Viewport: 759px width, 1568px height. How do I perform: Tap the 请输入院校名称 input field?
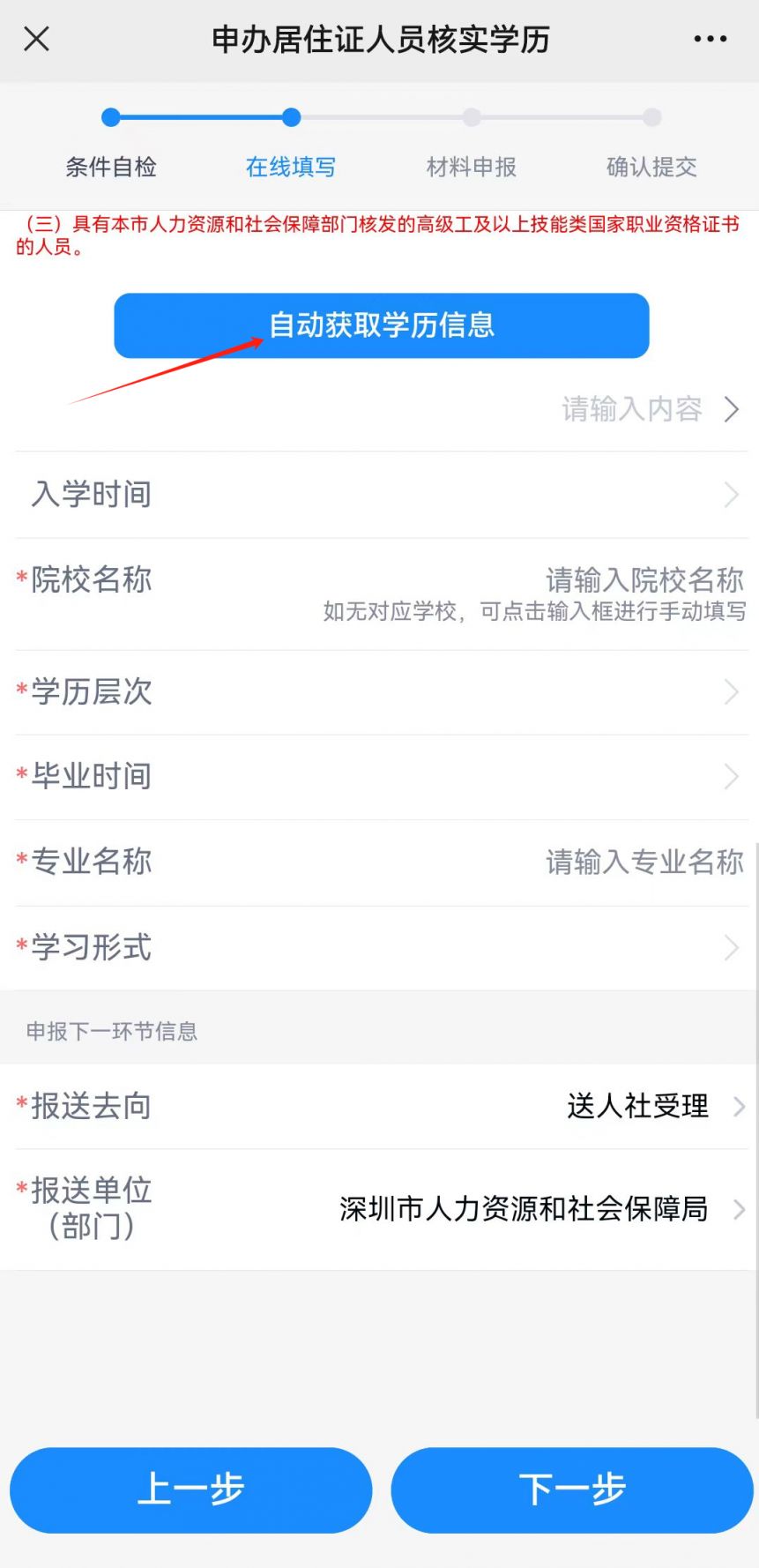[644, 579]
